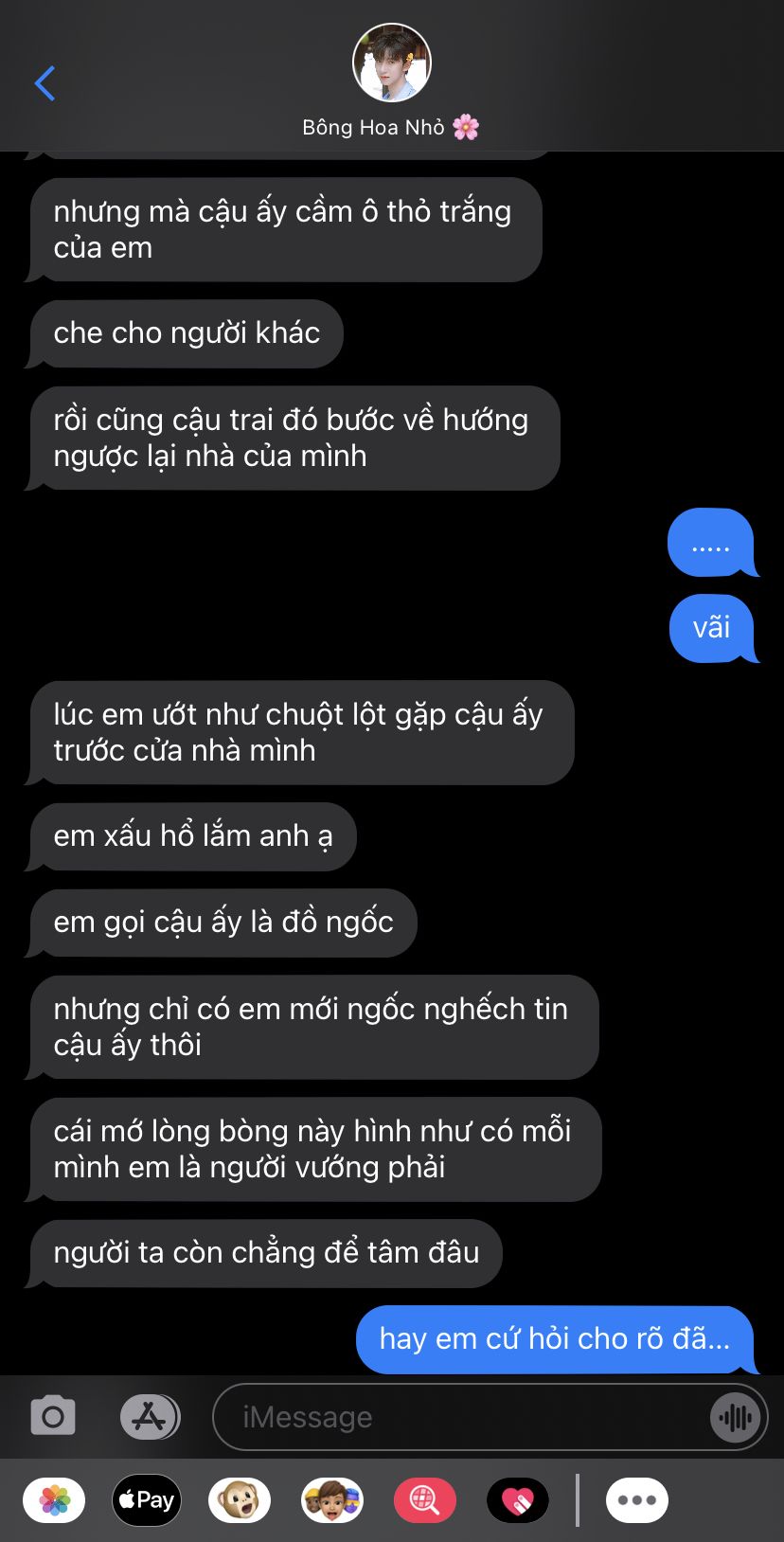Image resolution: width=784 pixels, height=1542 pixels.
Task: Record an audio message
Action: pyautogui.click(x=735, y=1417)
